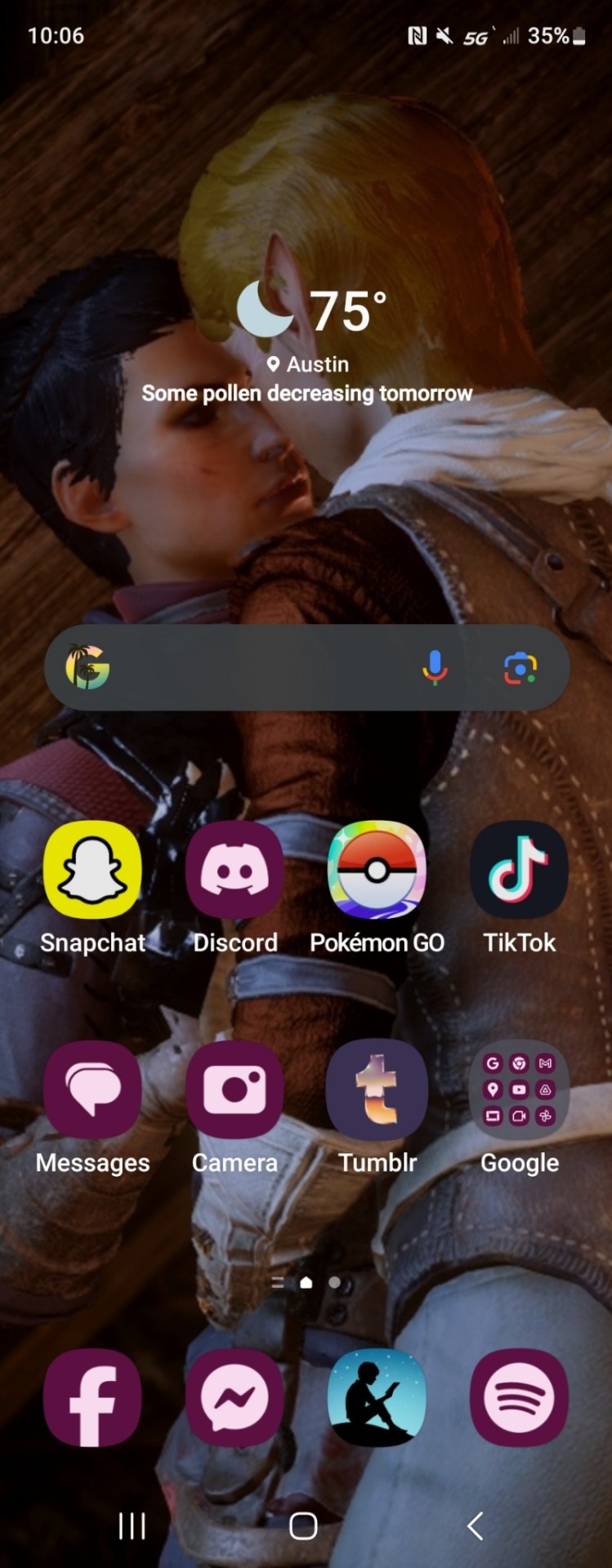Image resolution: width=612 pixels, height=1568 pixels.
Task: Open Facebook from the dock
Action: [x=92, y=1397]
